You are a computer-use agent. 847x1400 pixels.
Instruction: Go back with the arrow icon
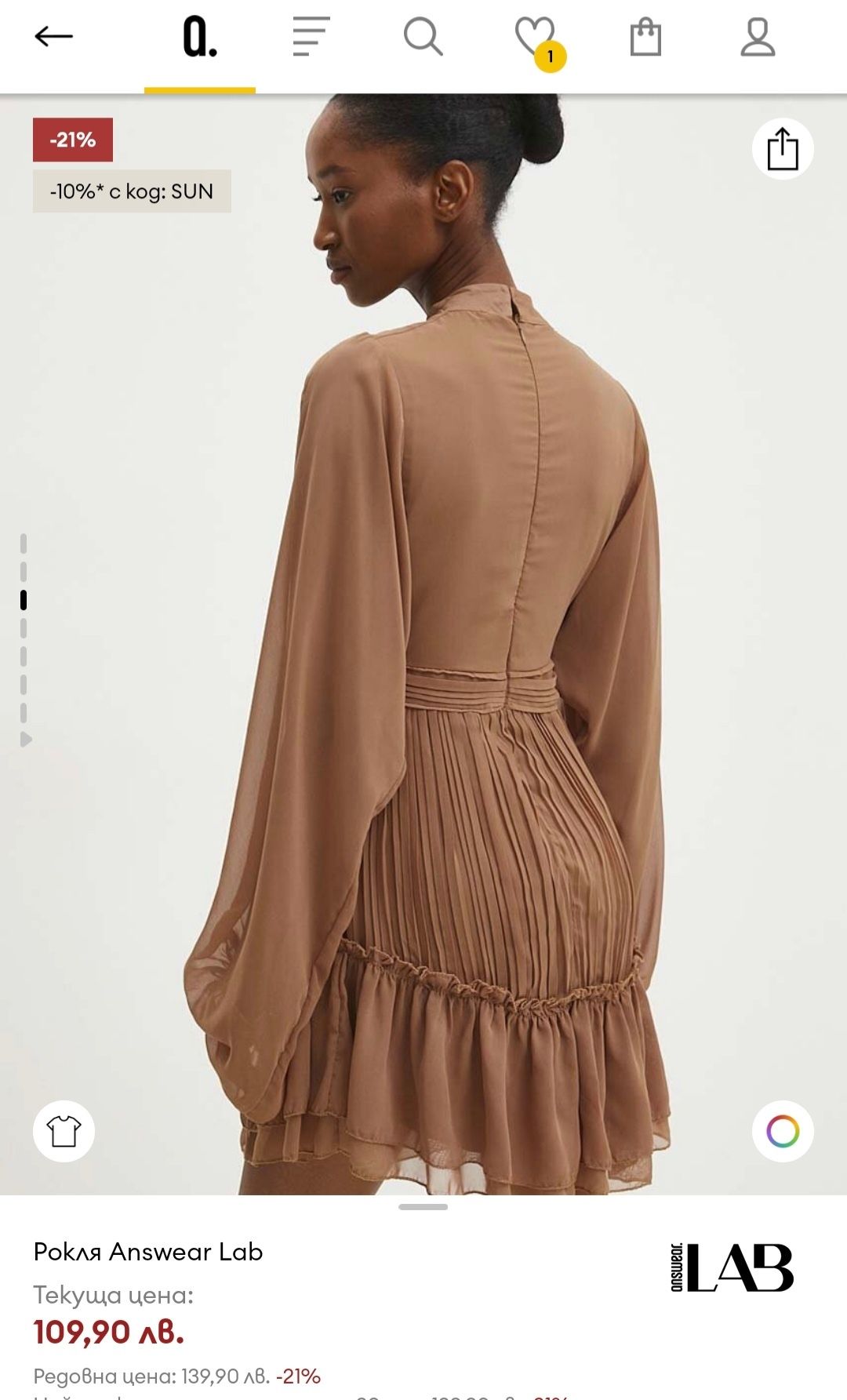(x=53, y=36)
